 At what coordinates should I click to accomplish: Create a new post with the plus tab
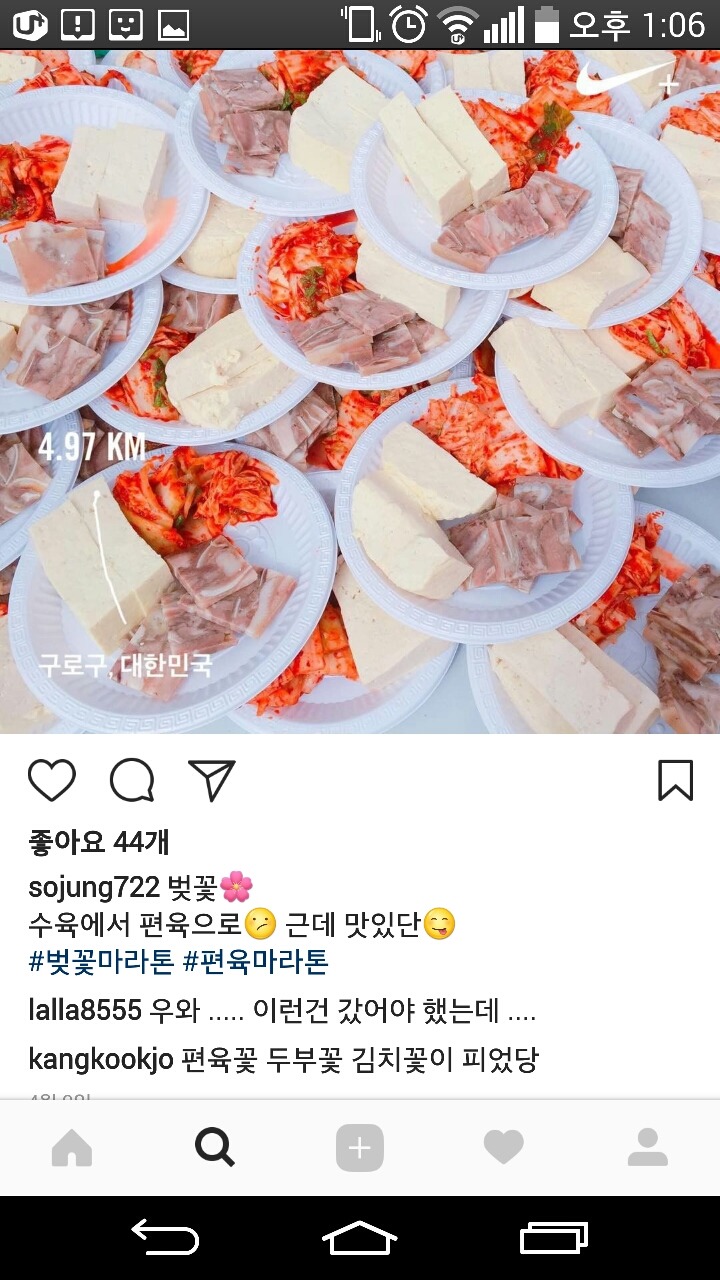coord(360,1148)
